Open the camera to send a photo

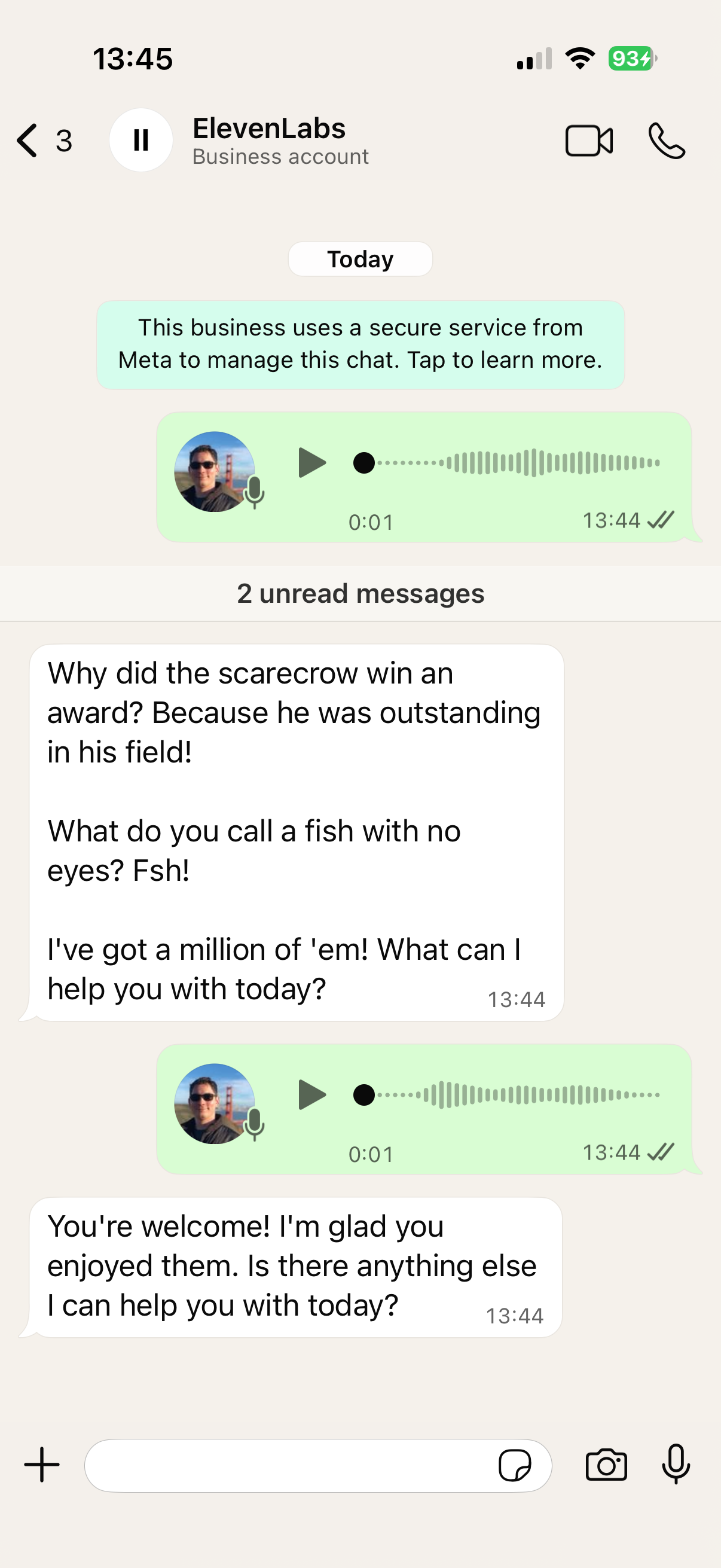click(609, 1465)
